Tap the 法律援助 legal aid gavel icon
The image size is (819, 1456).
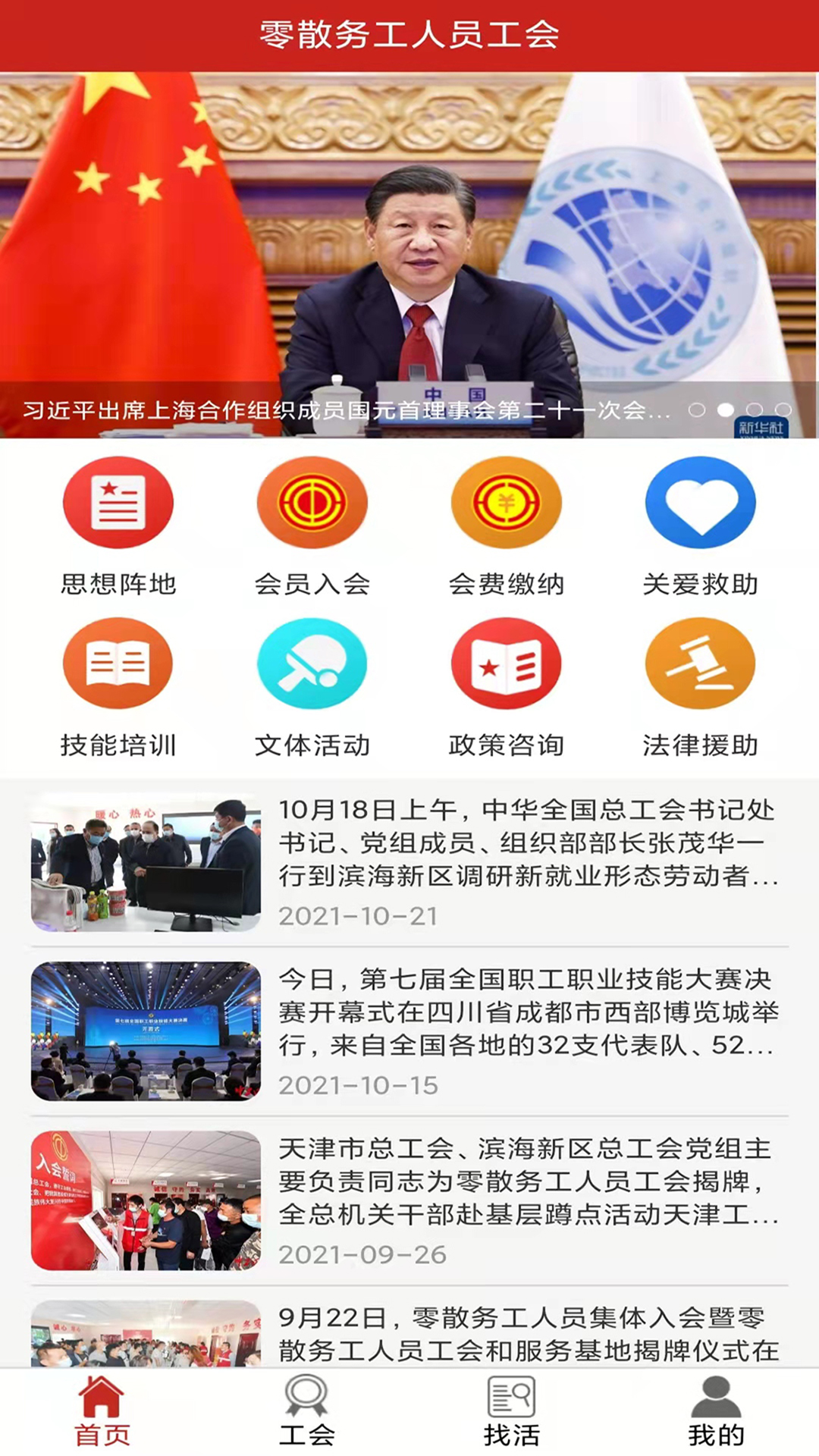(x=701, y=664)
